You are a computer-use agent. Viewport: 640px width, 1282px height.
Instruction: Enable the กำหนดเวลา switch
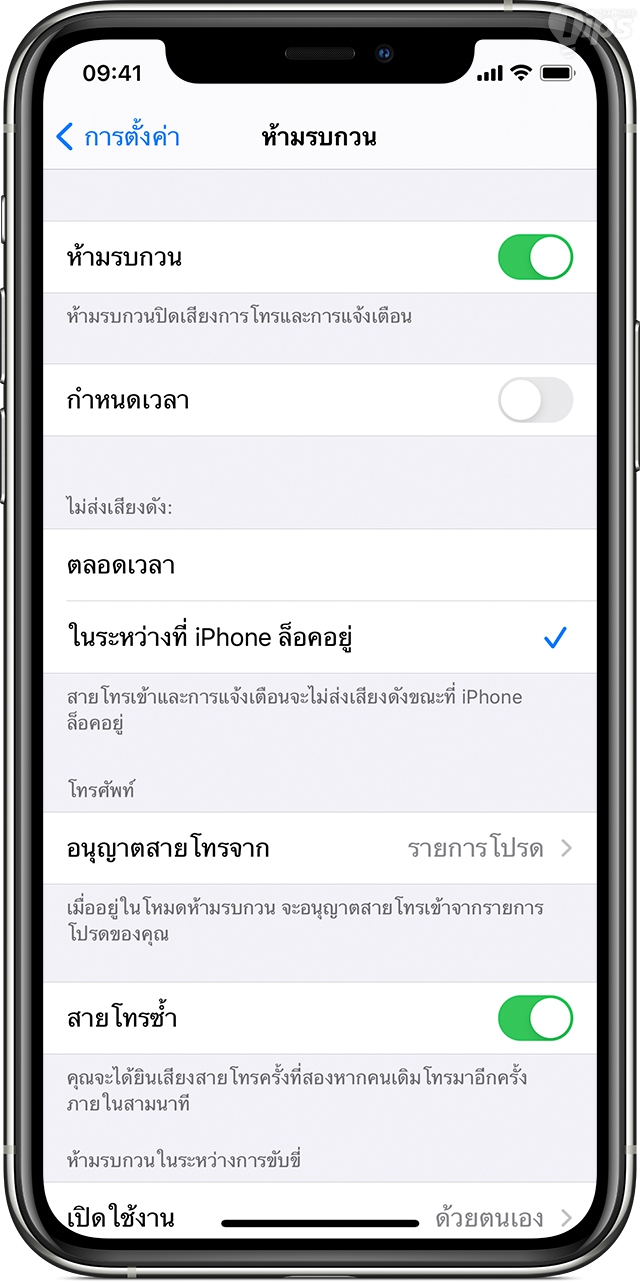pos(535,400)
